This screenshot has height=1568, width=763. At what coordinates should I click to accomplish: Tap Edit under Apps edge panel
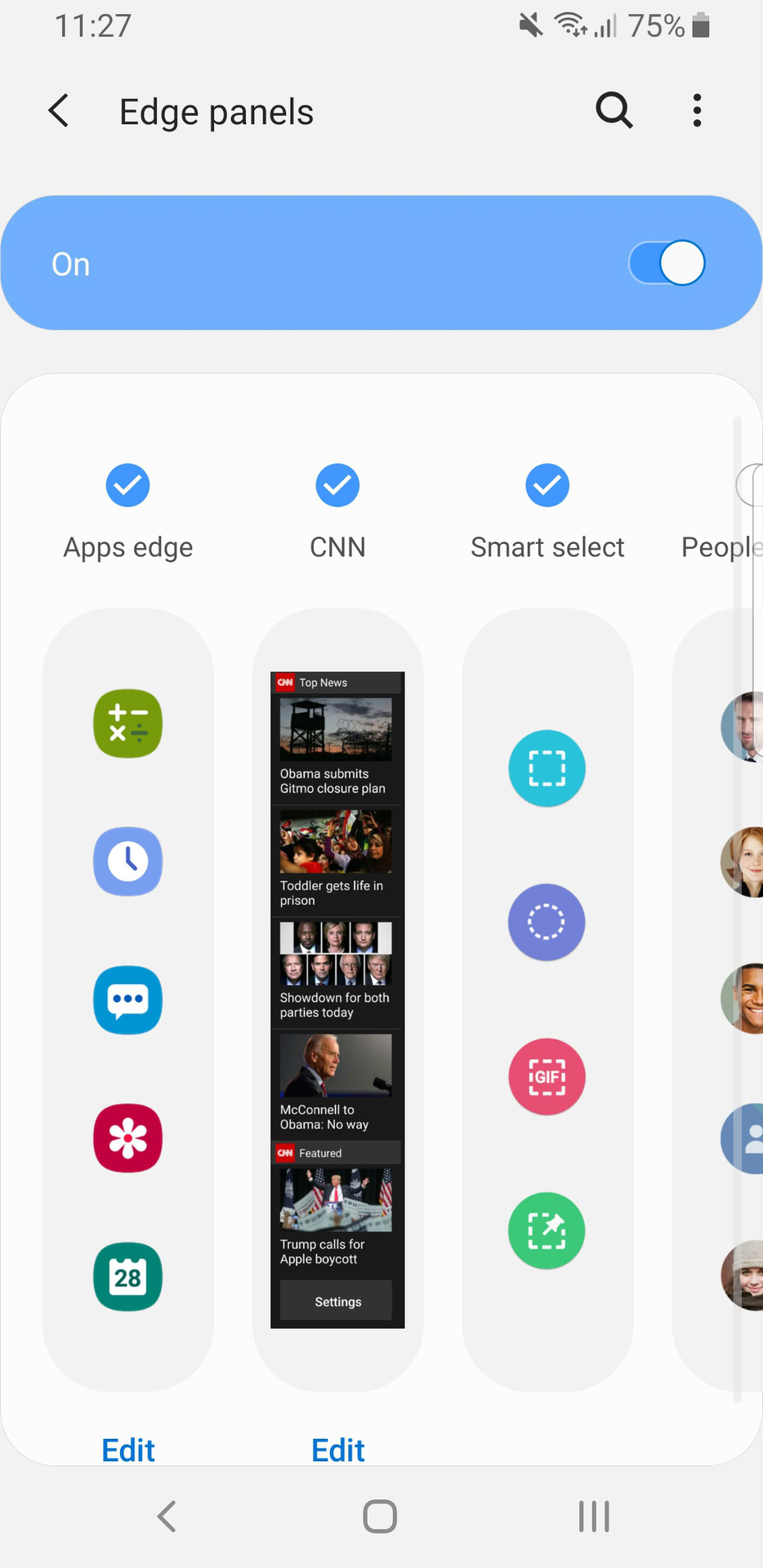tap(128, 1450)
